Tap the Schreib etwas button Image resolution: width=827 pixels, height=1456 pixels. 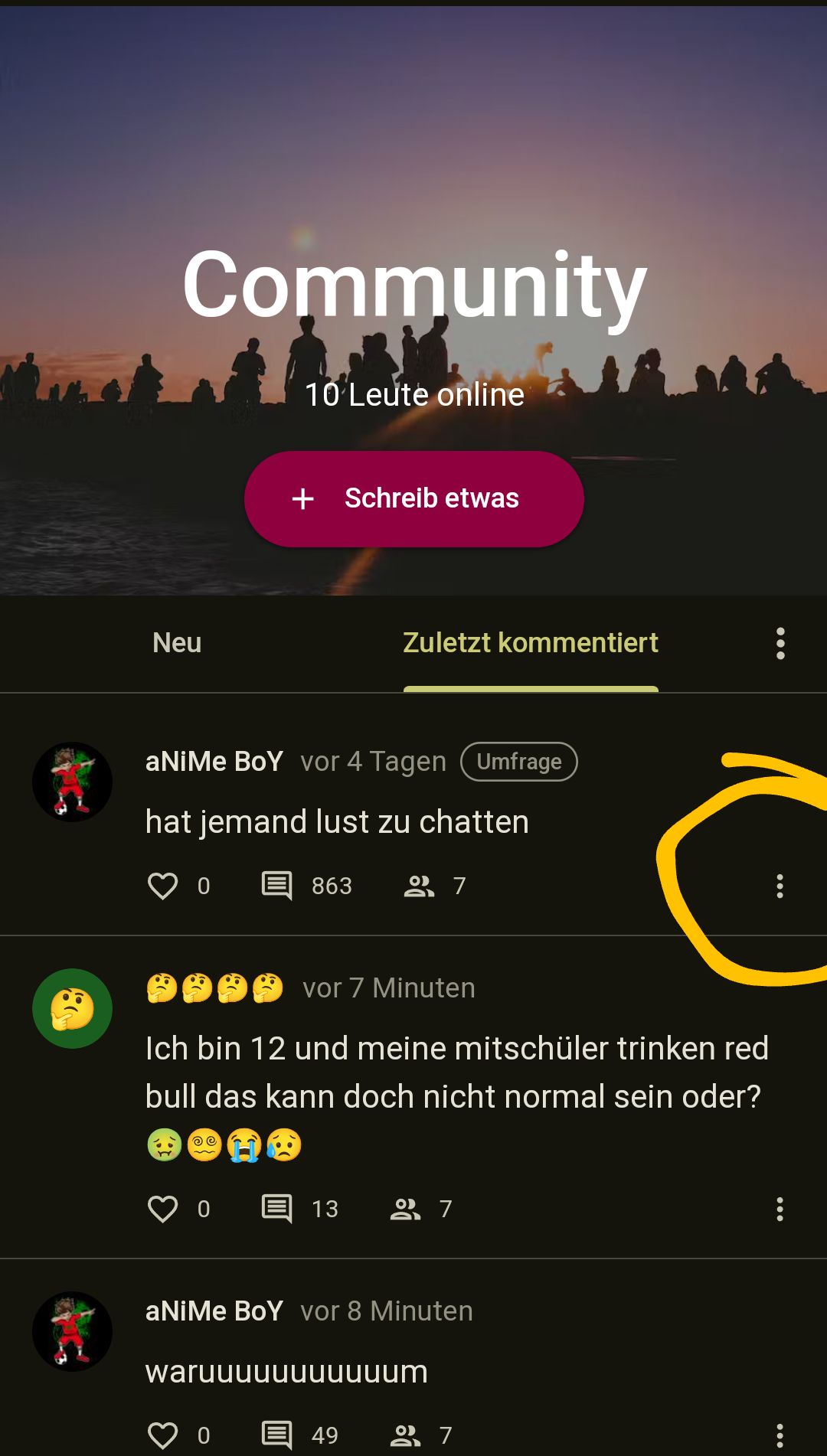[413, 498]
